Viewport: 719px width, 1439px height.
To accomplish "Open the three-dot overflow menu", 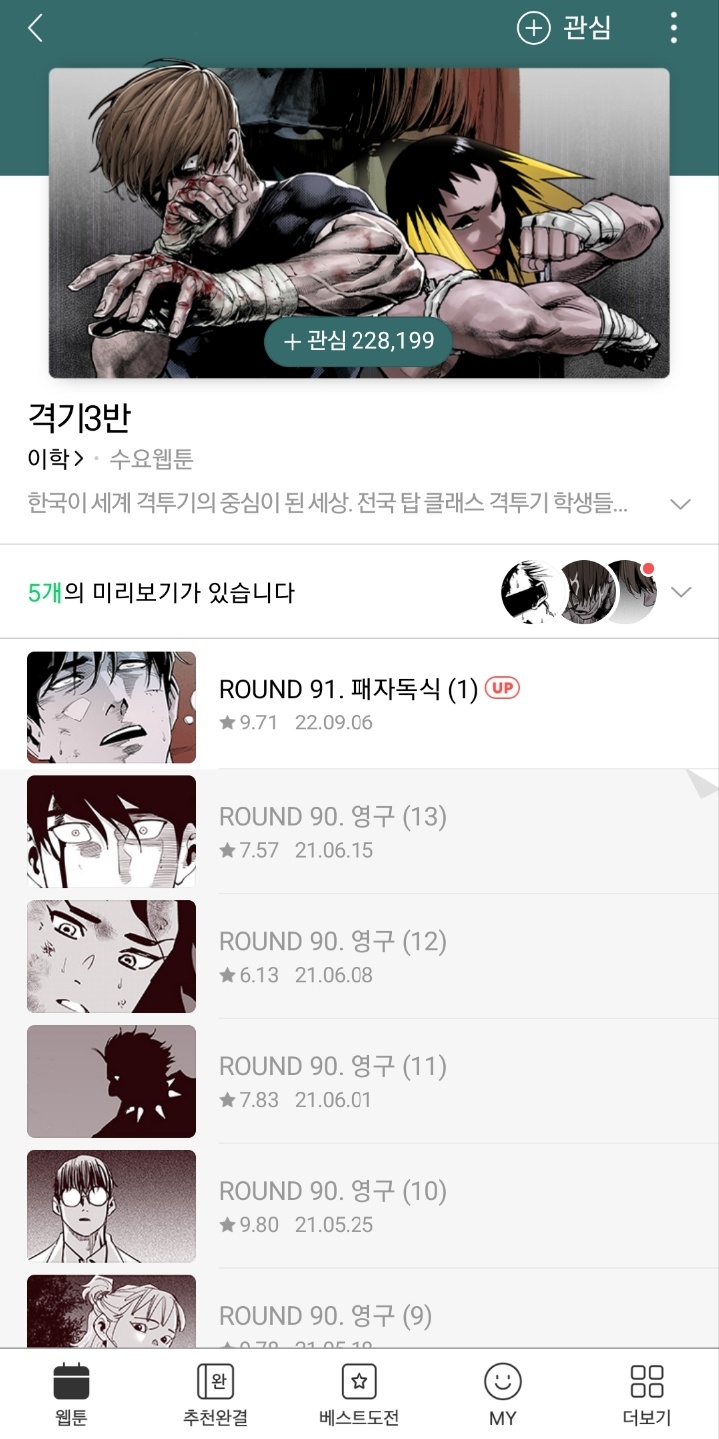I will pos(674,28).
